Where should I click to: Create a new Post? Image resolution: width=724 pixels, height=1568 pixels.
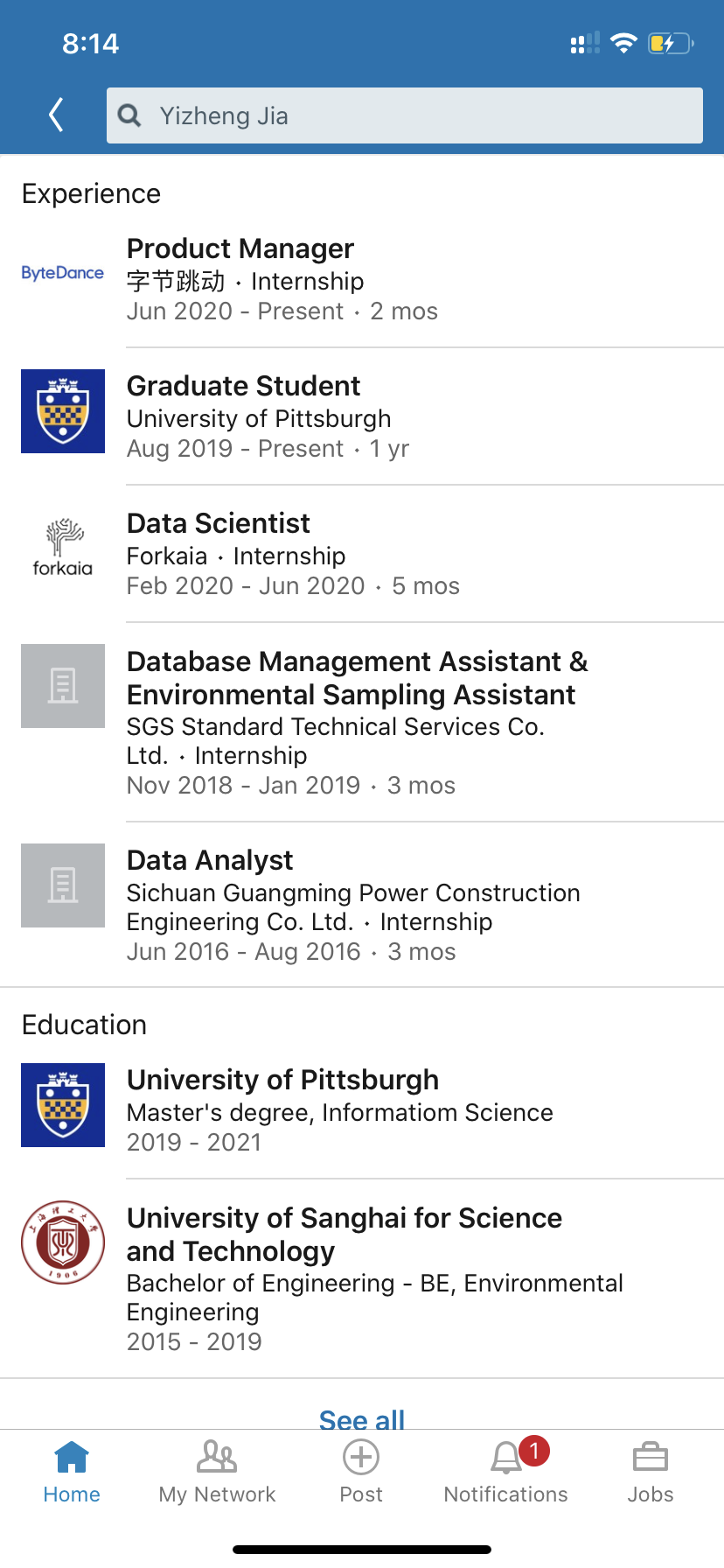[x=361, y=1472]
